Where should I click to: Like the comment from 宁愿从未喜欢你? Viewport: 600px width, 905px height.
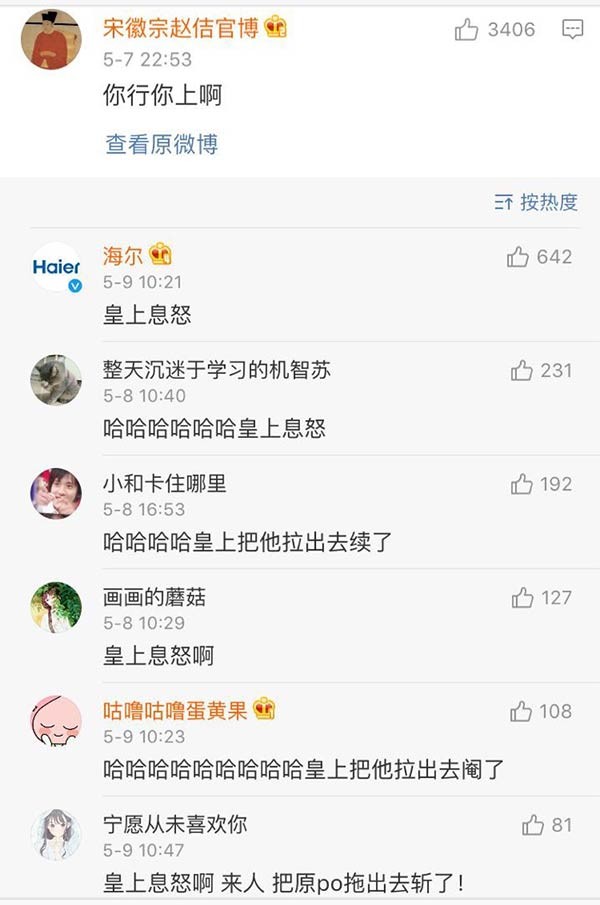coord(533,825)
